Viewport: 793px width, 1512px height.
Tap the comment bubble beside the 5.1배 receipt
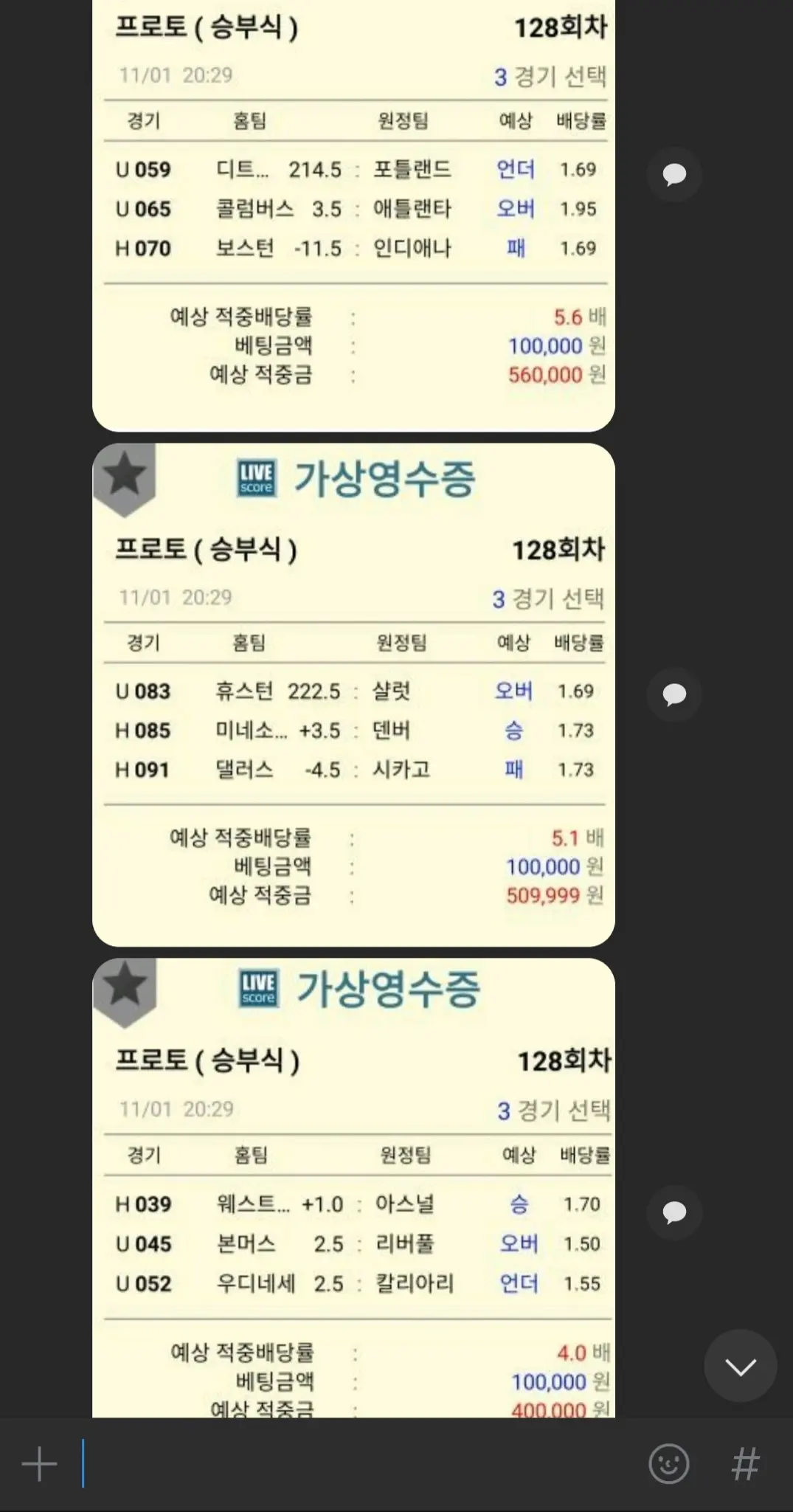(673, 694)
